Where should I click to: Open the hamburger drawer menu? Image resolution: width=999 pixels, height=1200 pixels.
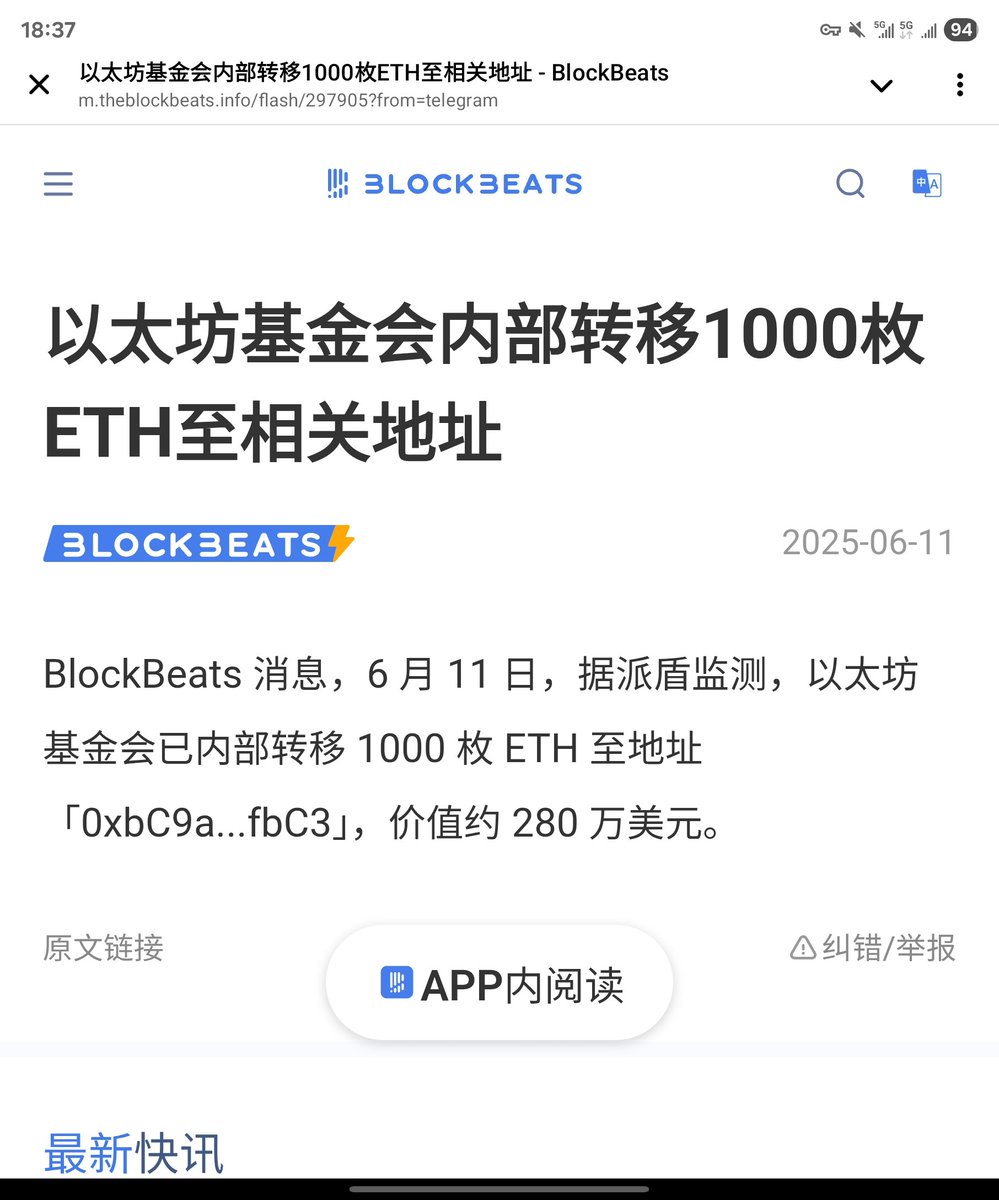(58, 184)
